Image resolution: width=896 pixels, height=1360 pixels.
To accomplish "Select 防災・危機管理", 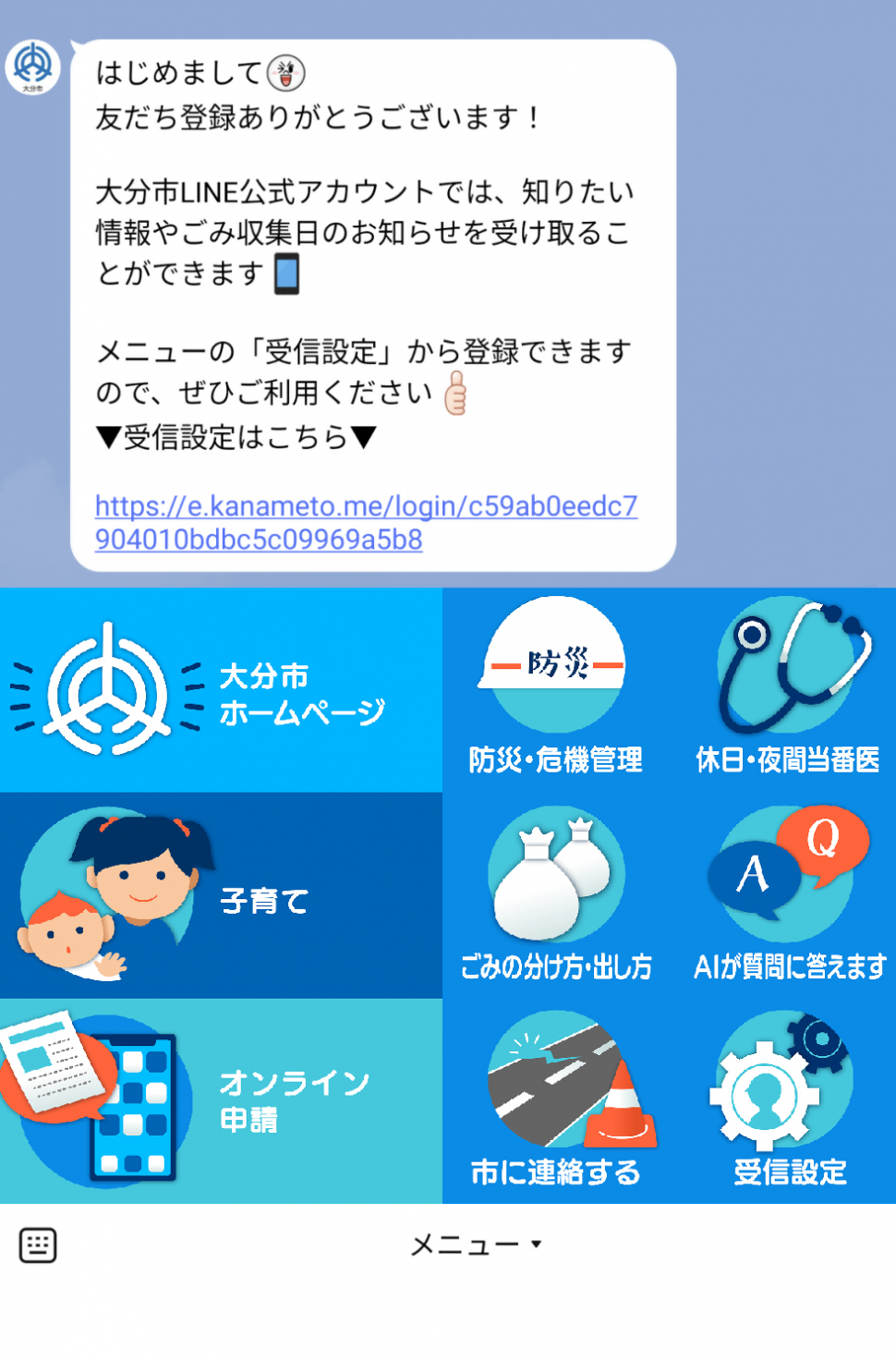I will [556, 688].
